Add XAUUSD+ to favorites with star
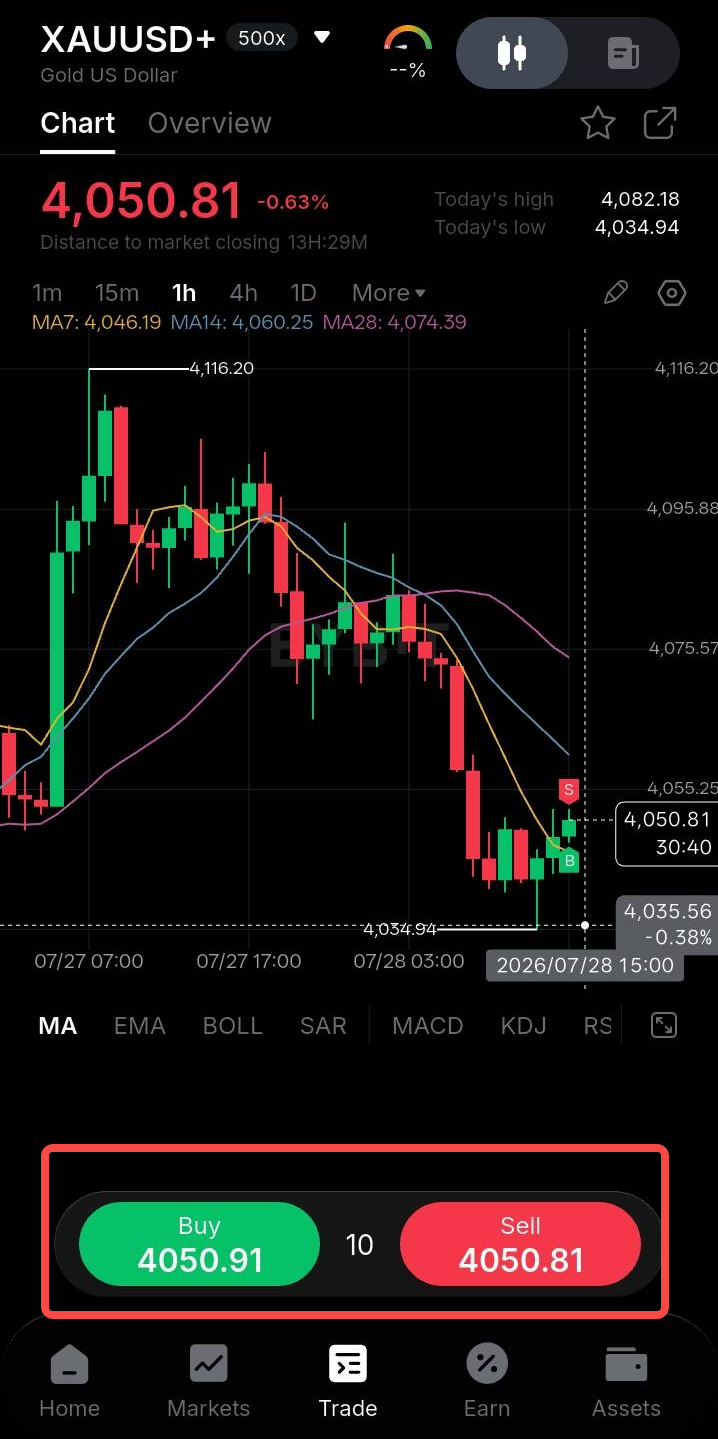The image size is (718, 1439). click(598, 123)
